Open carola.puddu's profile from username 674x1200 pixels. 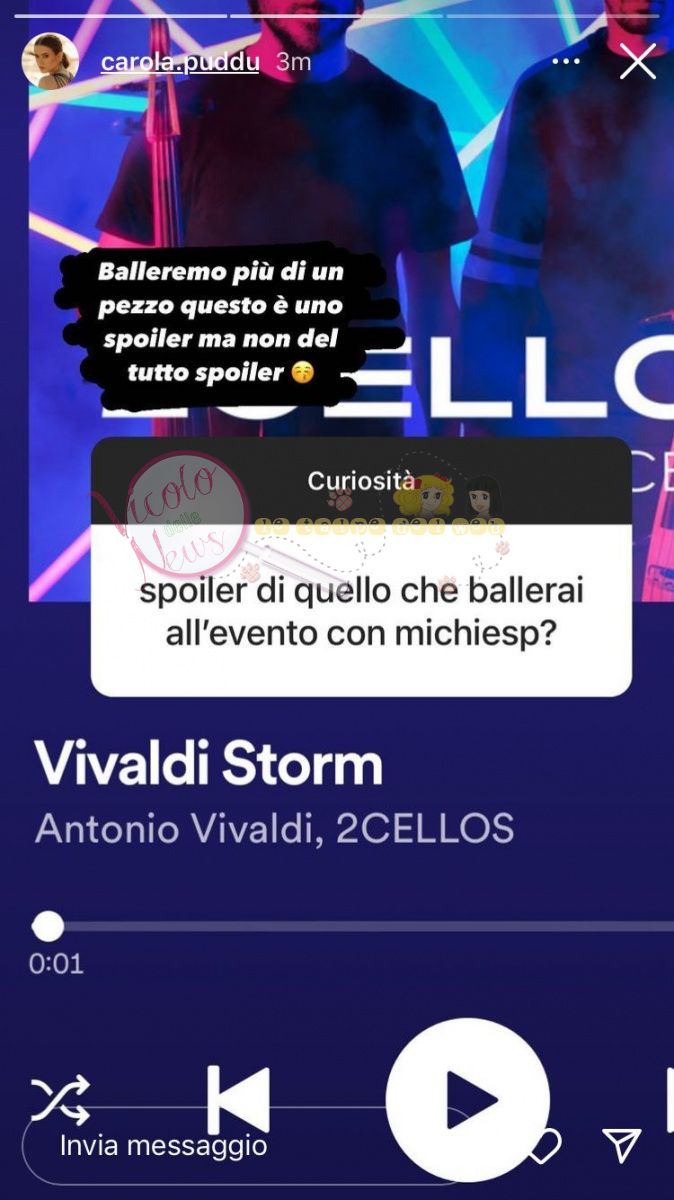(180, 62)
